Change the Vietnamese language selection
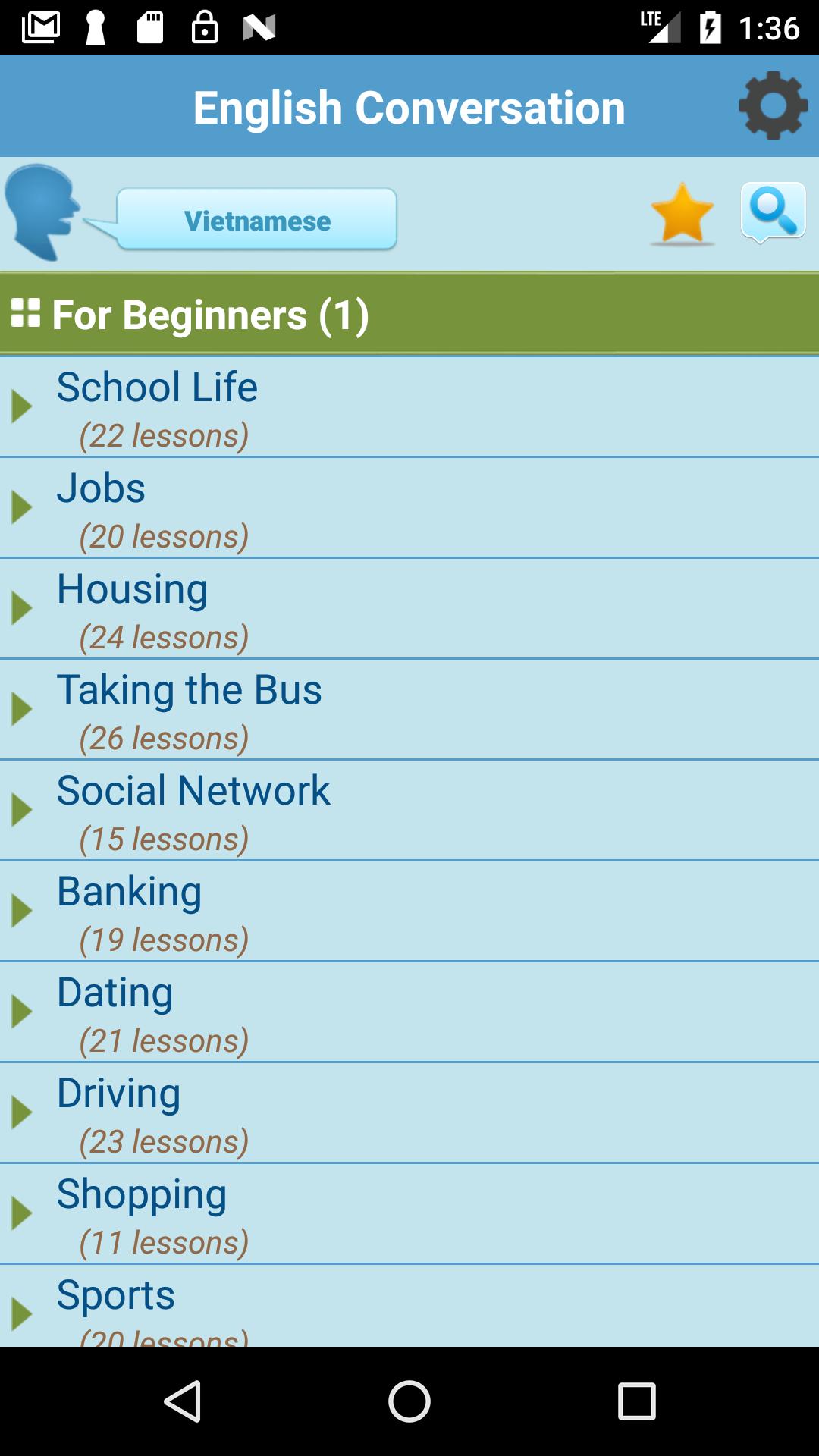819x1456 pixels. [x=257, y=220]
